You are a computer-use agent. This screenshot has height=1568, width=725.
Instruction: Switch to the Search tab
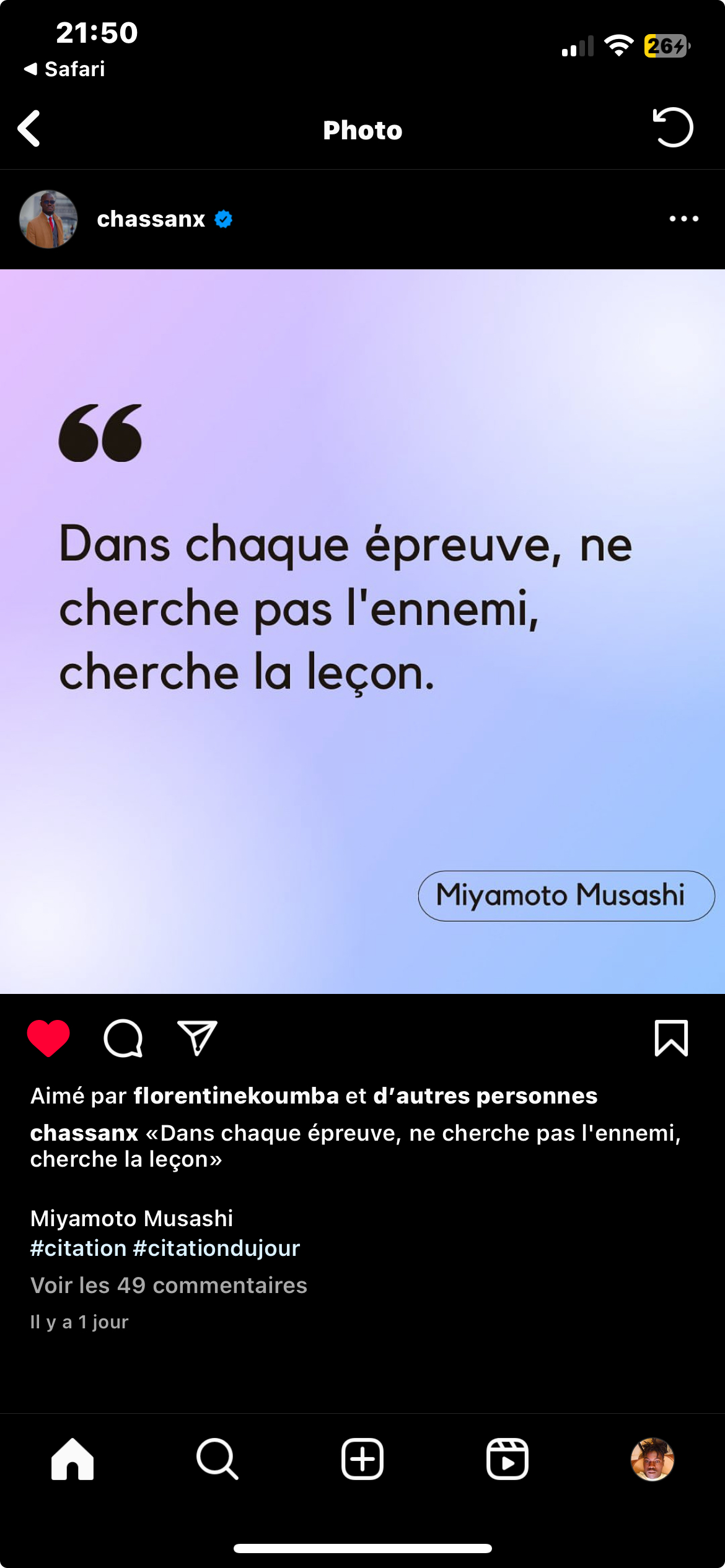[x=217, y=1459]
